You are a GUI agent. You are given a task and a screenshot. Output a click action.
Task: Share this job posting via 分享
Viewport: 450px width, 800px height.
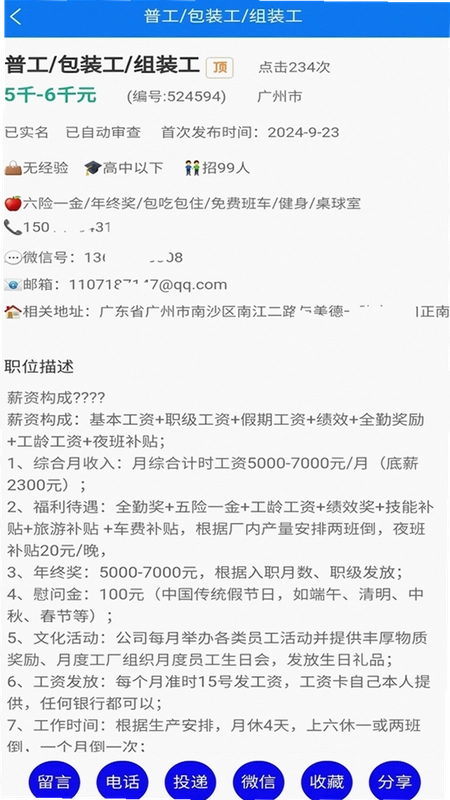pos(394,781)
